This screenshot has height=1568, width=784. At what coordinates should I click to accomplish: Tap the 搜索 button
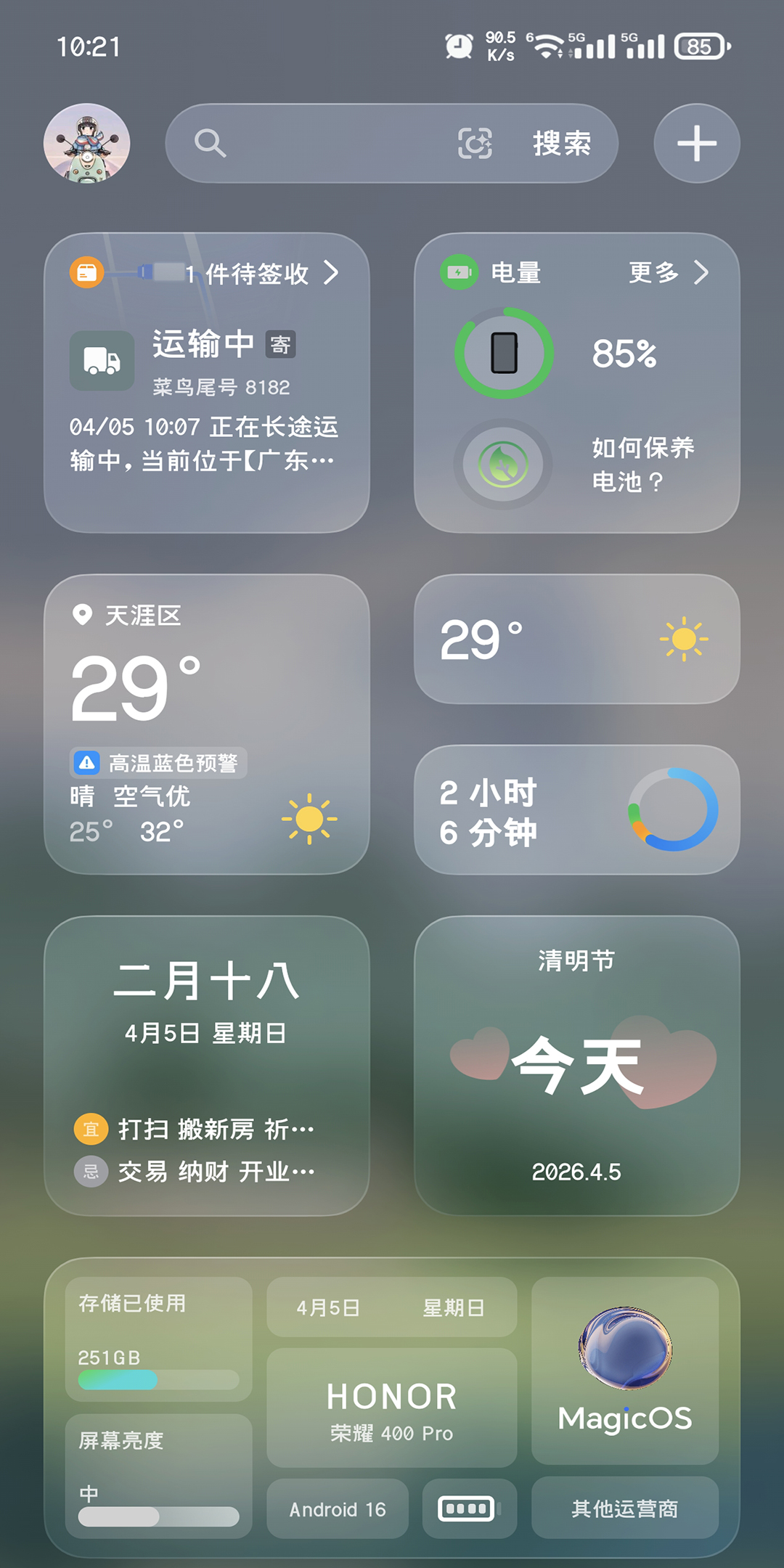(x=562, y=143)
